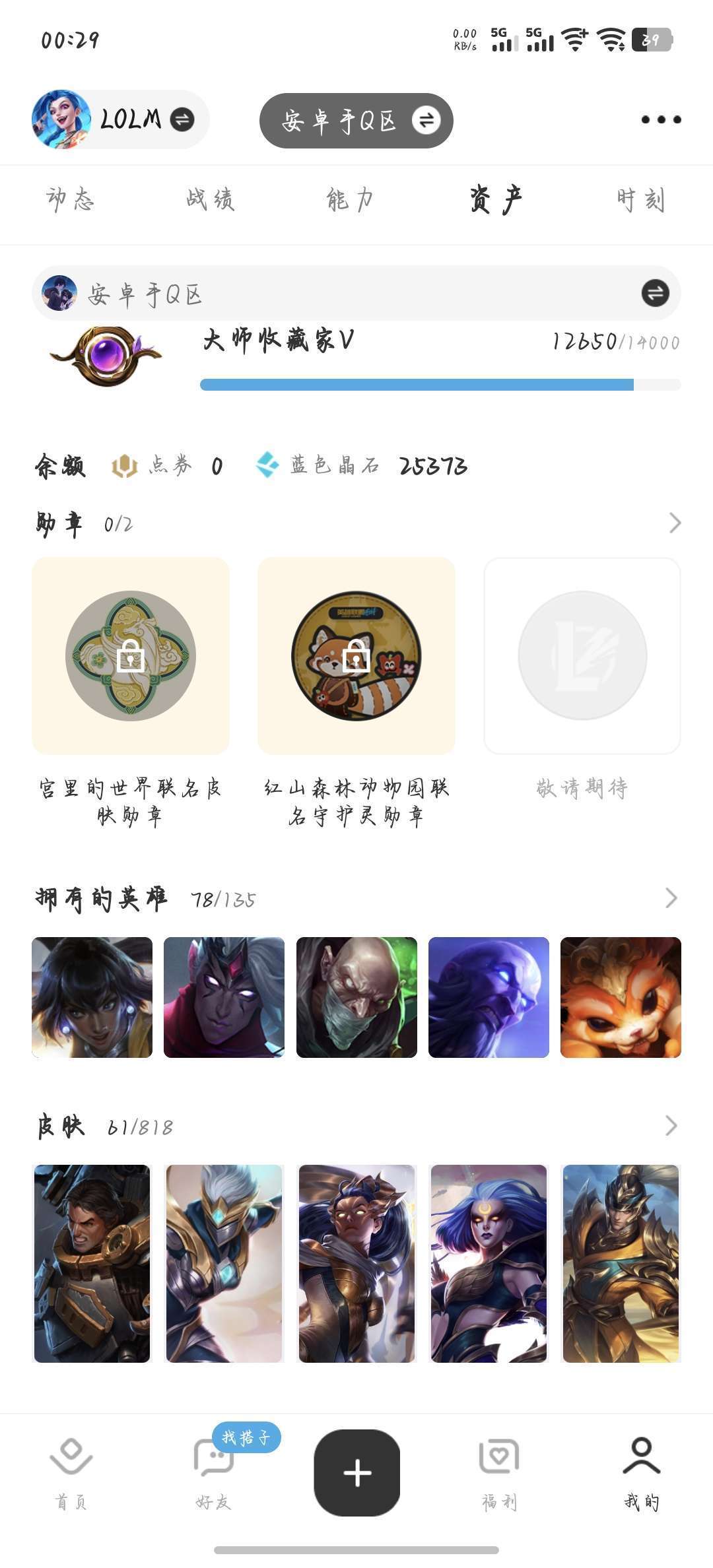Expand the 拥有的英雄 owned heroes list

(x=671, y=898)
